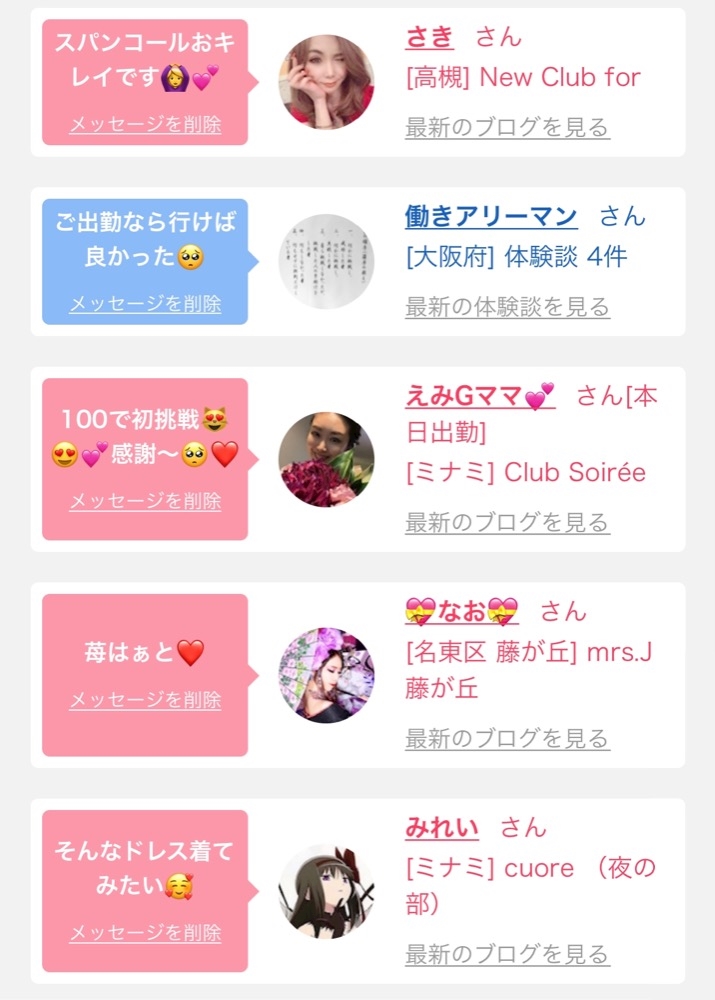This screenshot has height=1000, width=715.
Task: Delete the スパンコールおキレイです message
Action: point(145,125)
